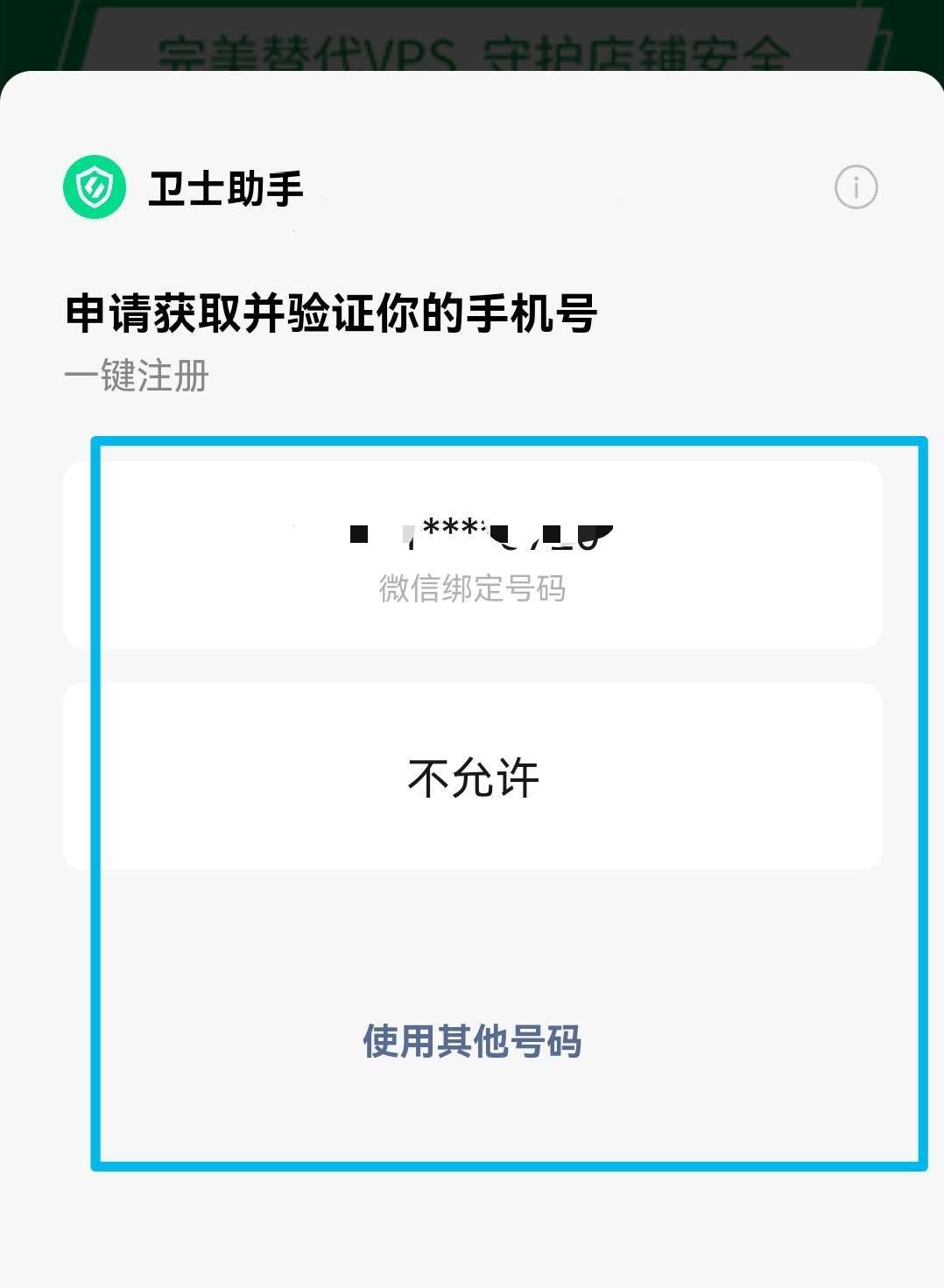Select the WeChat bound phone number

pos(473,555)
